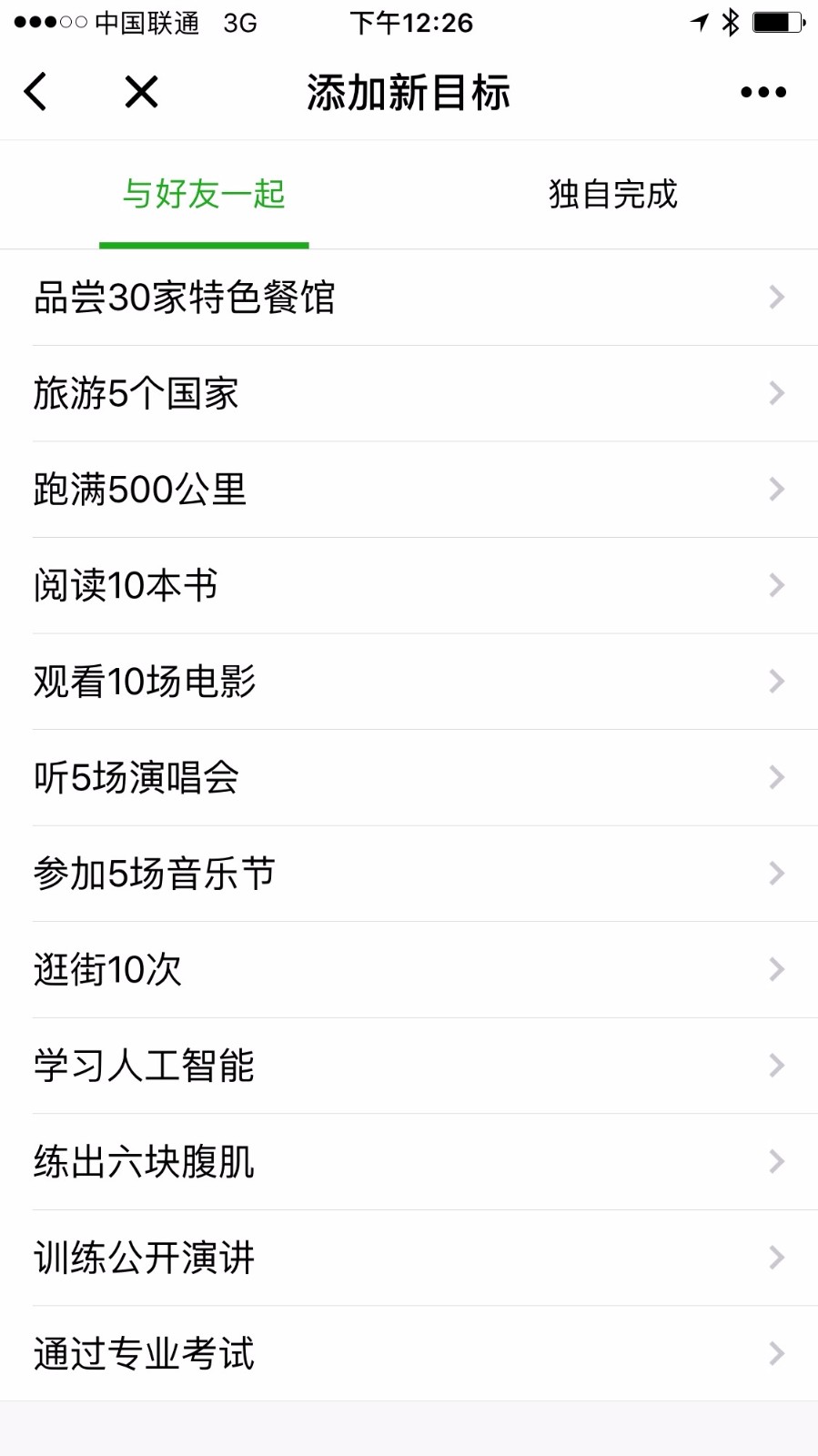Open 学习人工智能 goal
The image size is (818, 1456).
click(409, 1066)
